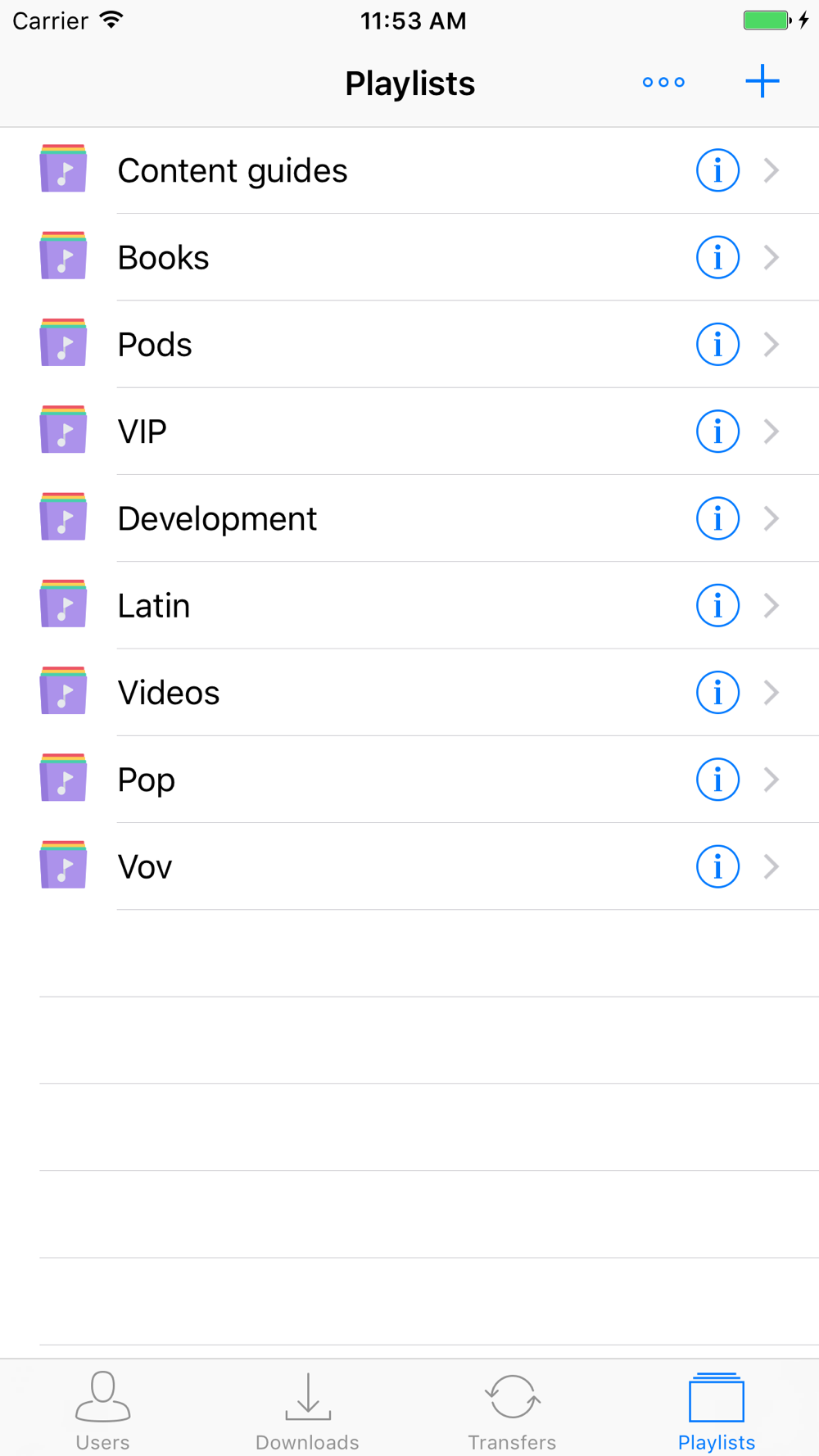Open the Videos playlist
The width and height of the screenshot is (819, 1456).
click(409, 692)
